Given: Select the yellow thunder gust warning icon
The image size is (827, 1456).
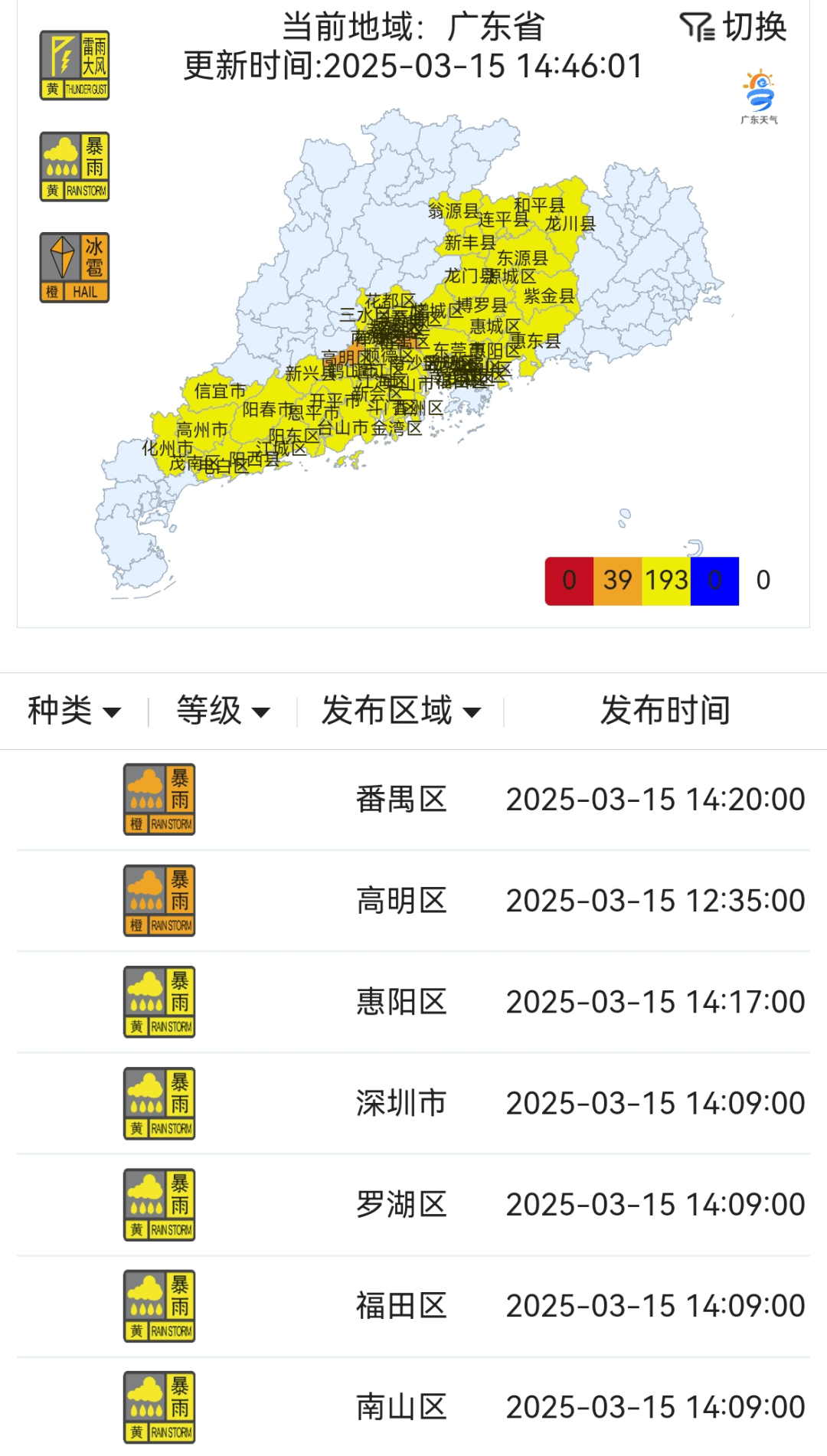Looking at the screenshot, I should pos(74,64).
